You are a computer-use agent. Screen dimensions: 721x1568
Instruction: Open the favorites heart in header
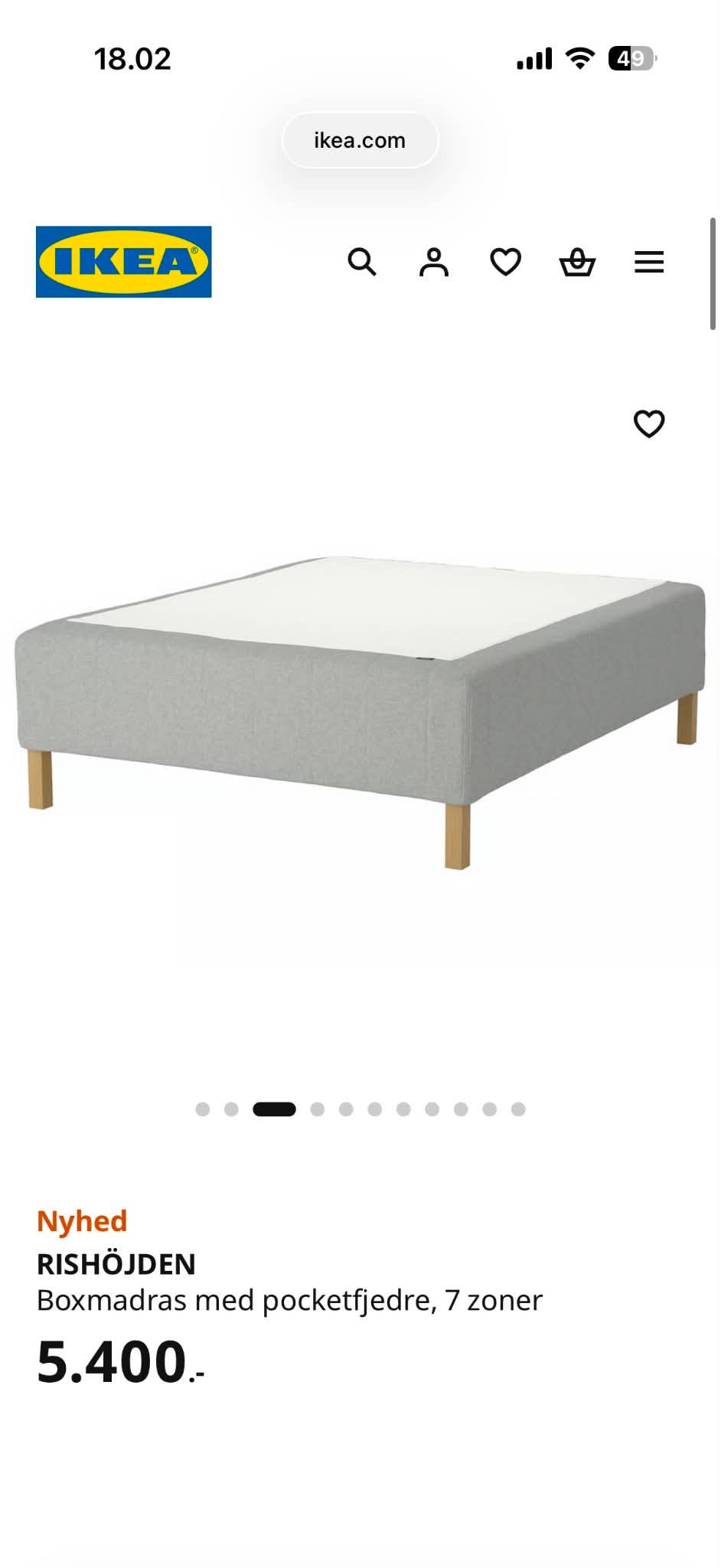coord(505,262)
